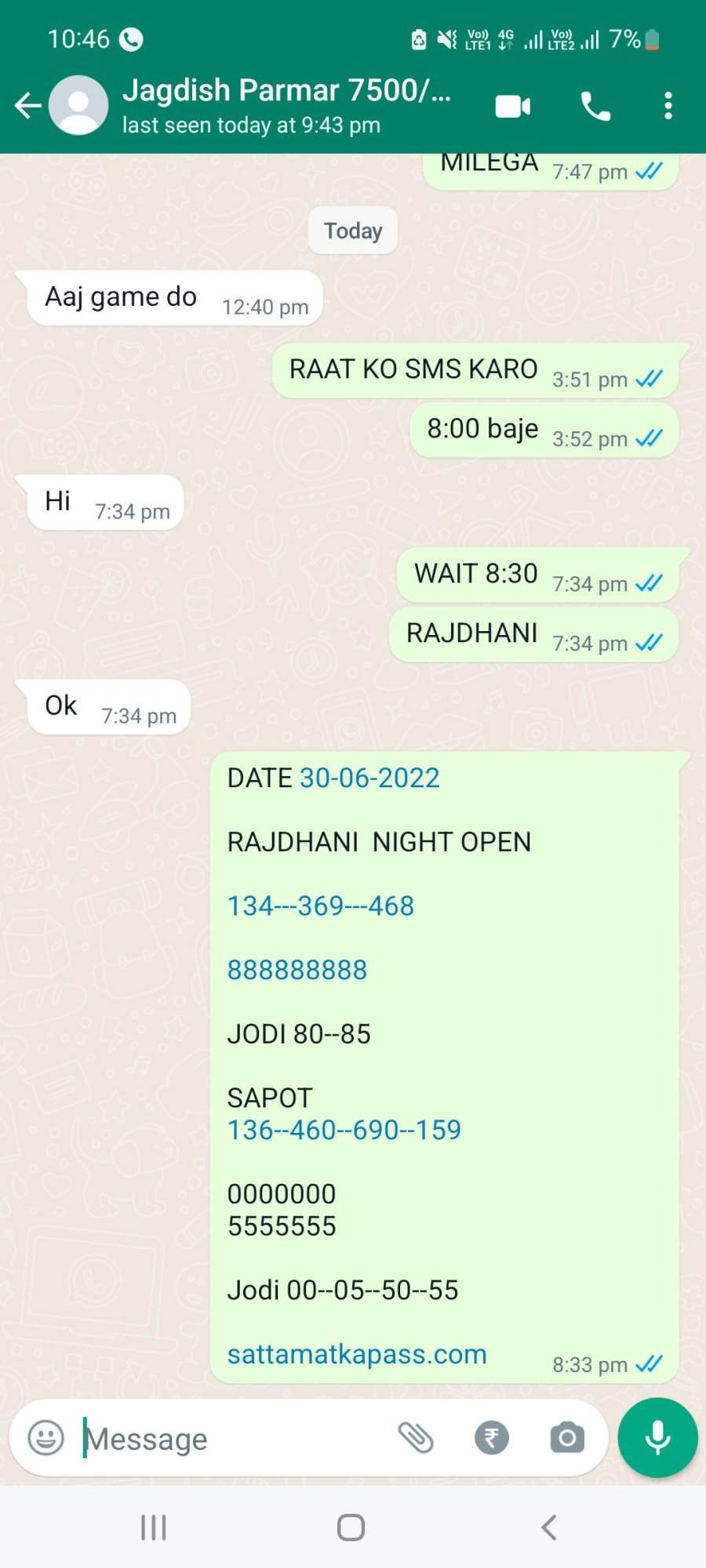Tap the 30-06-2022 date link
Image resolution: width=706 pixels, height=1568 pixels.
pos(369,778)
